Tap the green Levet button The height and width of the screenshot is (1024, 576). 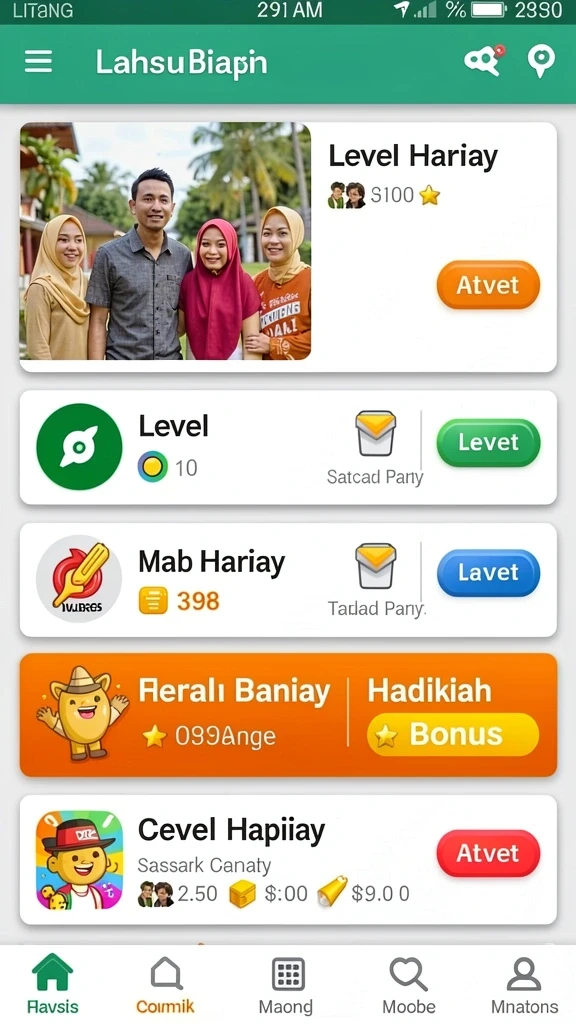point(488,442)
